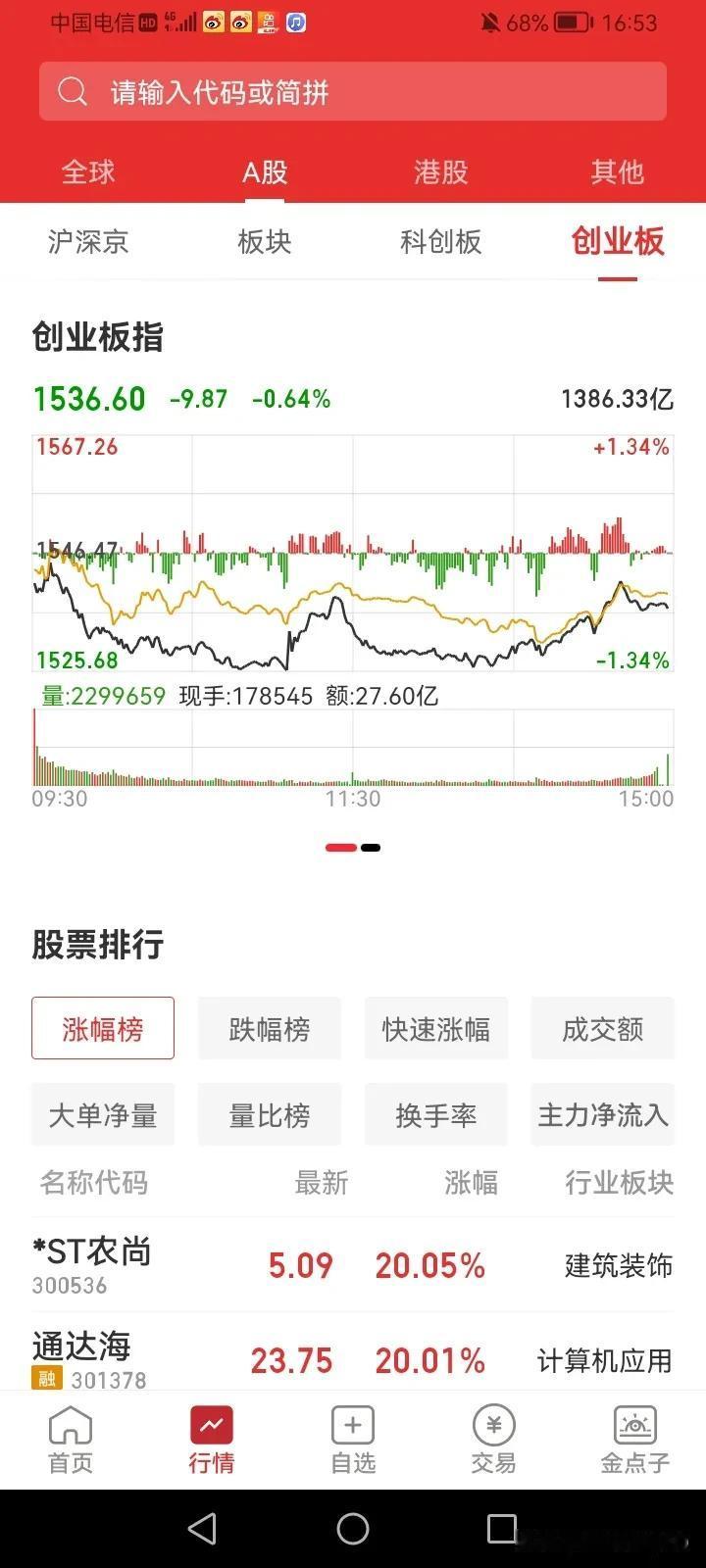Switch to the 港股 tab
The width and height of the screenshot is (706, 1568).
441,172
